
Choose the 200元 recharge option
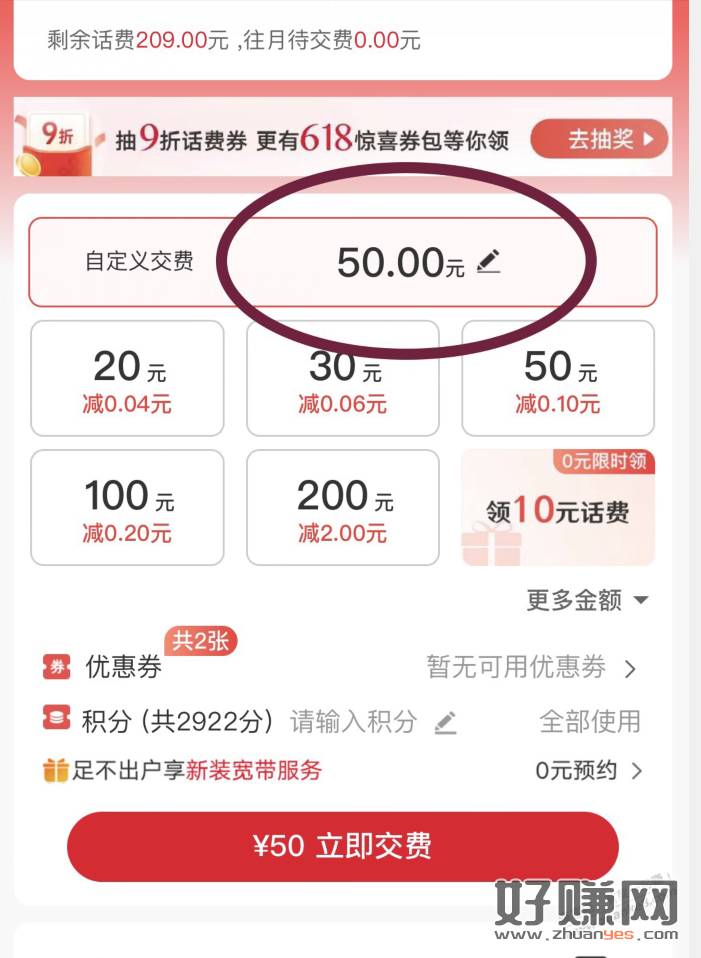342,507
